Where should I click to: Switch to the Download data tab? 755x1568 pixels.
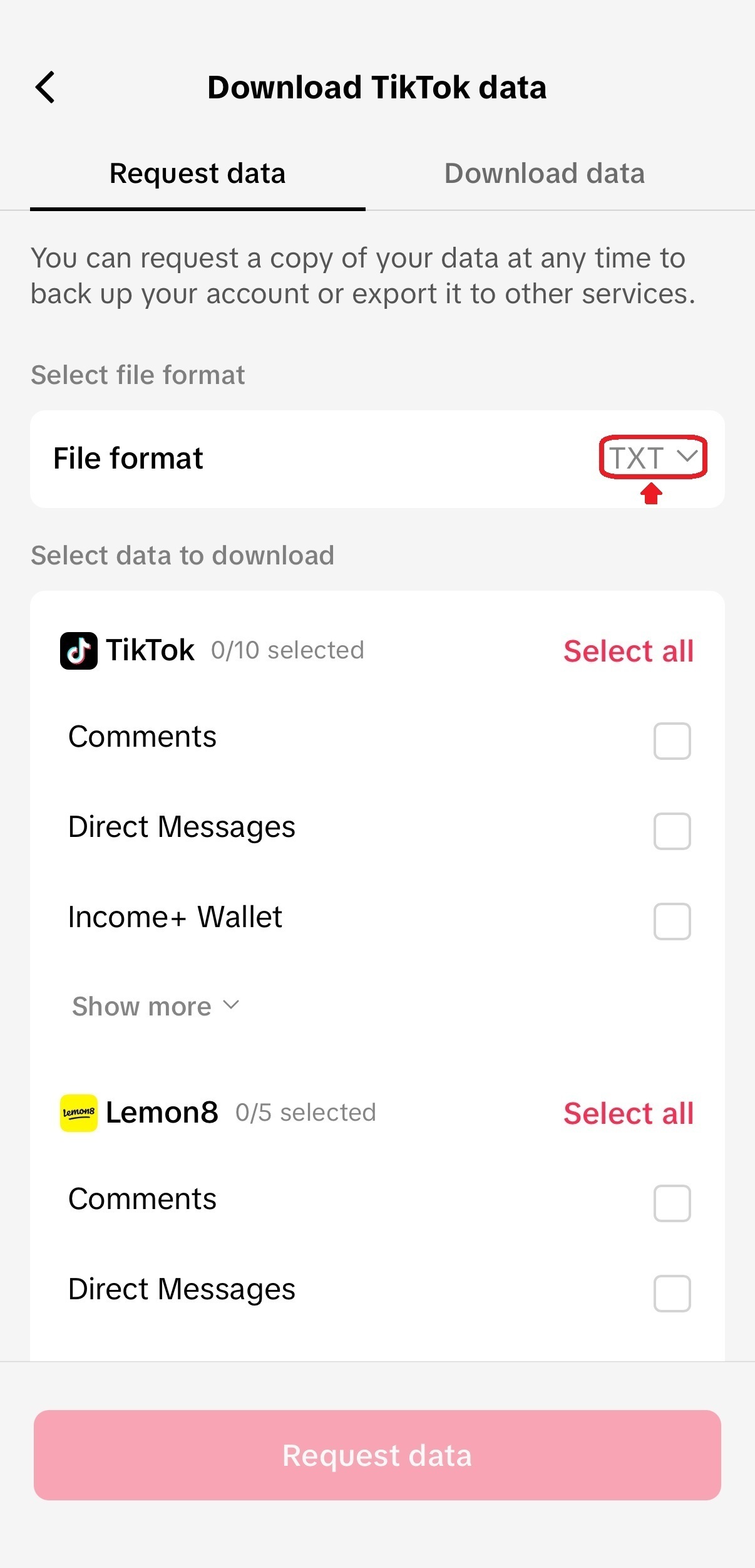pyautogui.click(x=544, y=173)
